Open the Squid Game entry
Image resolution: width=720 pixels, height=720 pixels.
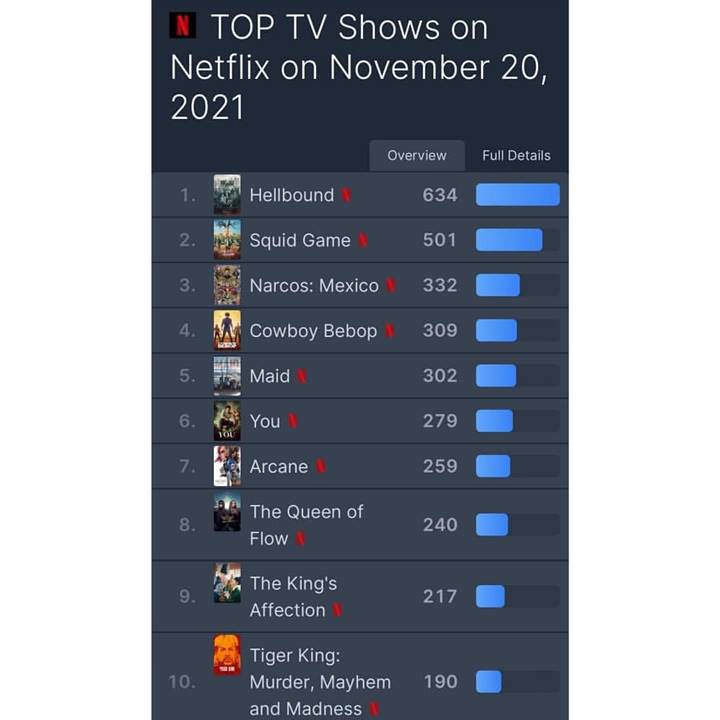click(x=299, y=240)
